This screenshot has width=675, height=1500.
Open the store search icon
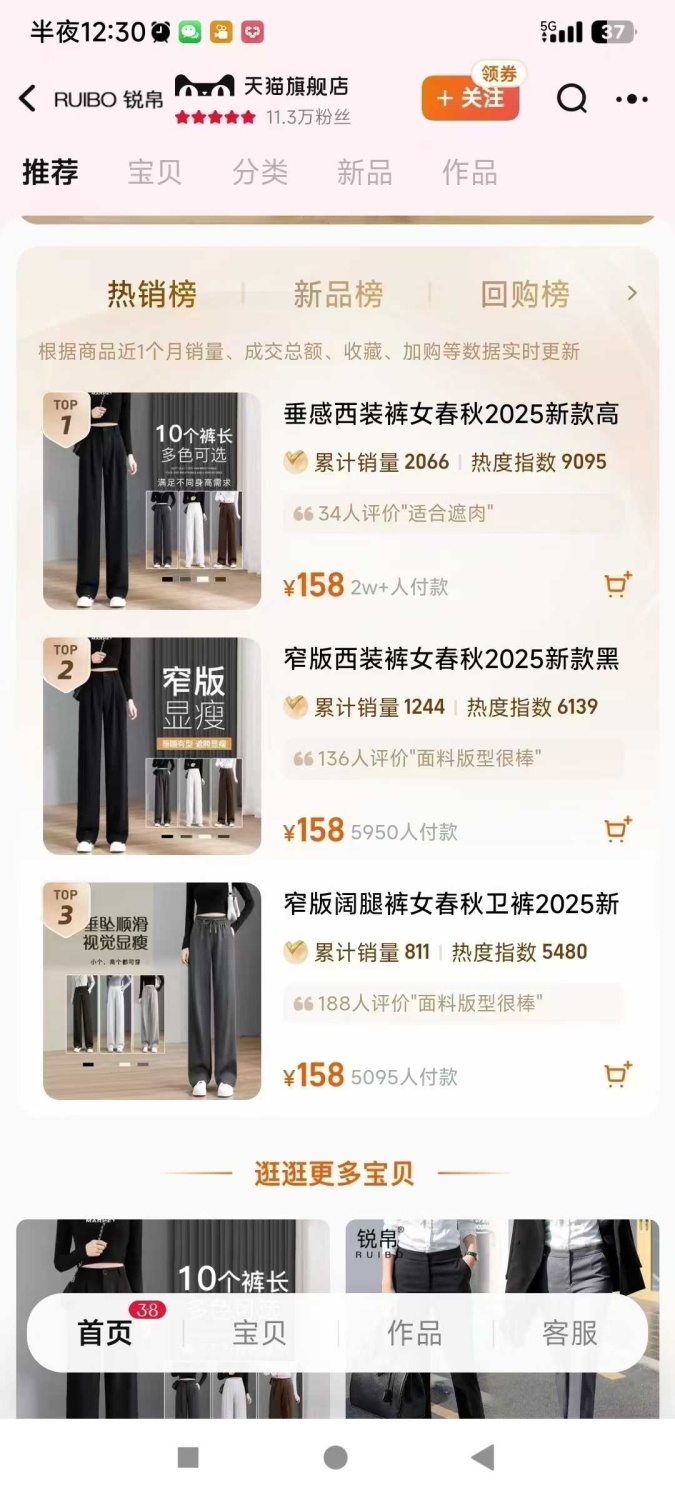[571, 98]
